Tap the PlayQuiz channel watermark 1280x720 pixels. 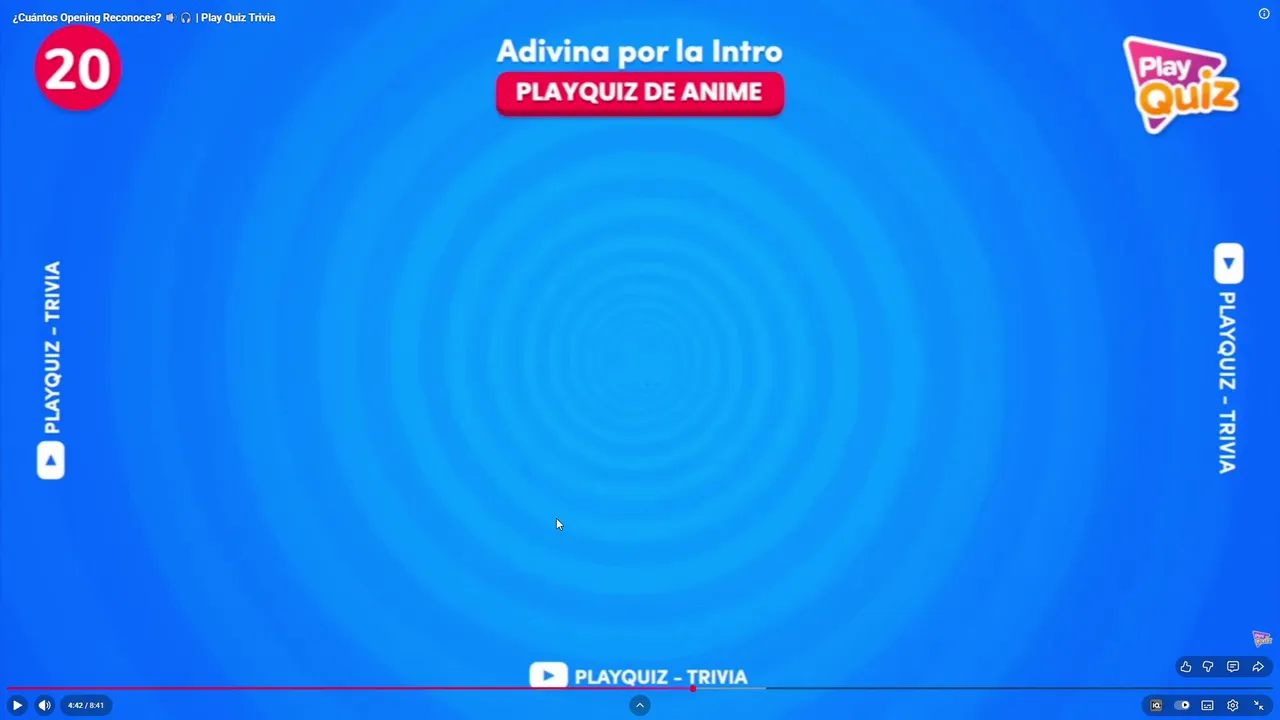[x=1262, y=639]
